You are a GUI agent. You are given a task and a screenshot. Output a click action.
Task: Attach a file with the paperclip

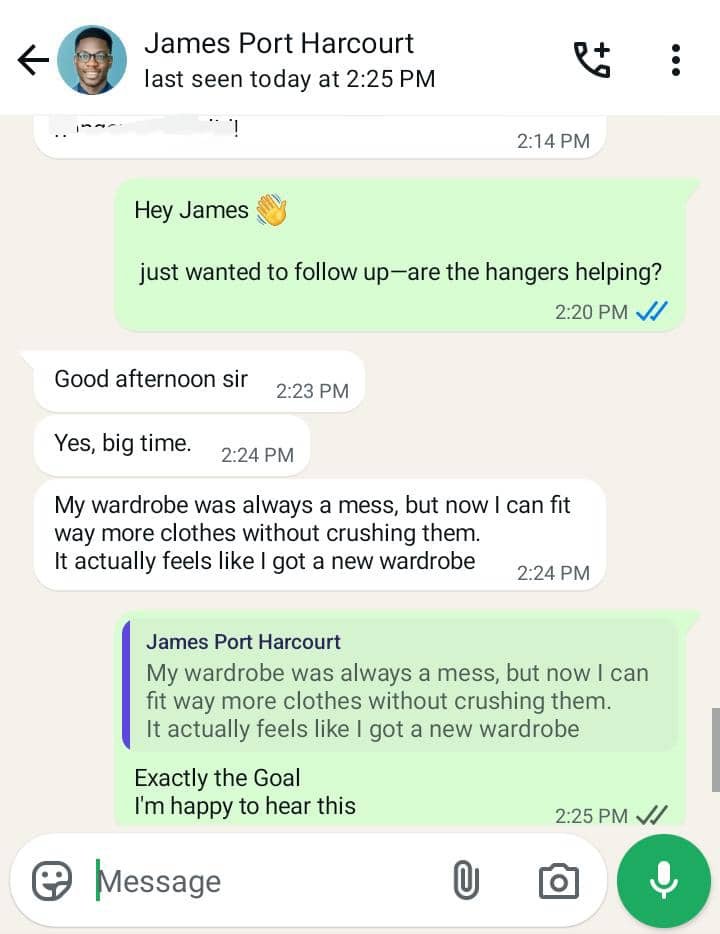[466, 881]
